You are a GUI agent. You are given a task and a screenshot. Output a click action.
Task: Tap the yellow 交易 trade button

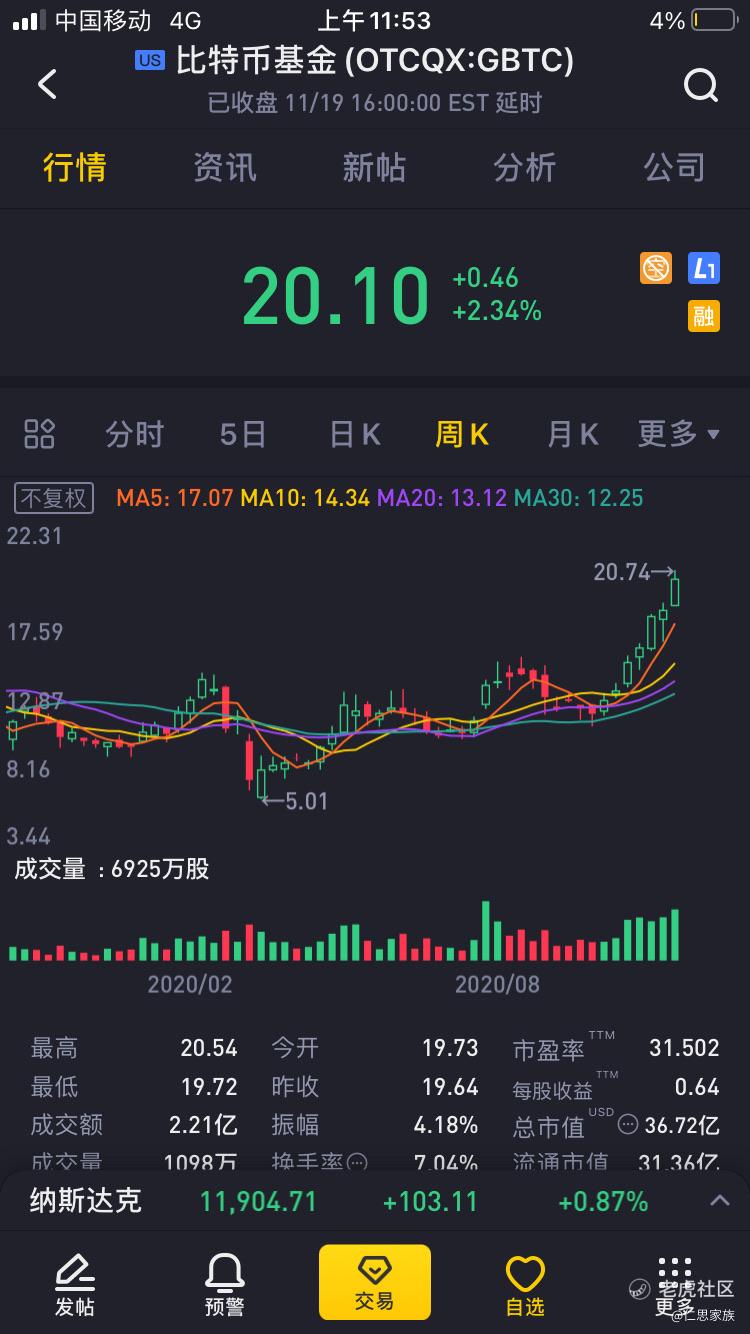[375, 1282]
